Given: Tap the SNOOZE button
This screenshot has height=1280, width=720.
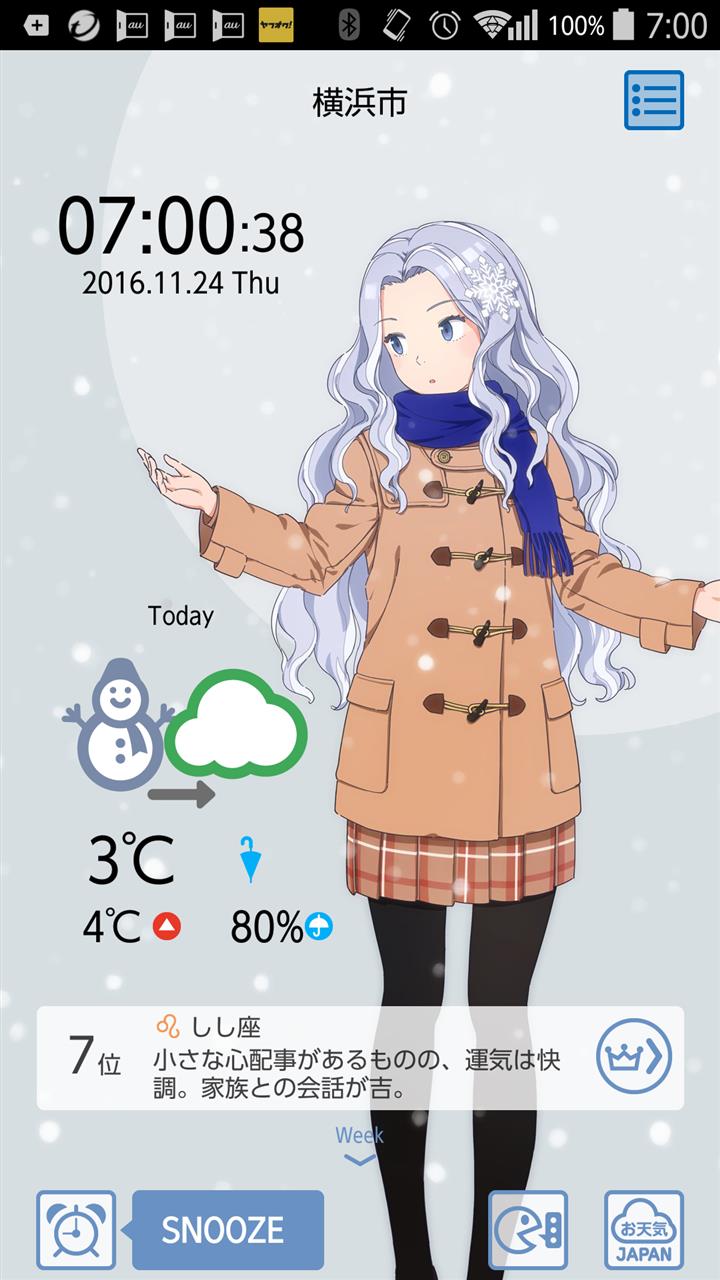Looking at the screenshot, I should tap(228, 1230).
